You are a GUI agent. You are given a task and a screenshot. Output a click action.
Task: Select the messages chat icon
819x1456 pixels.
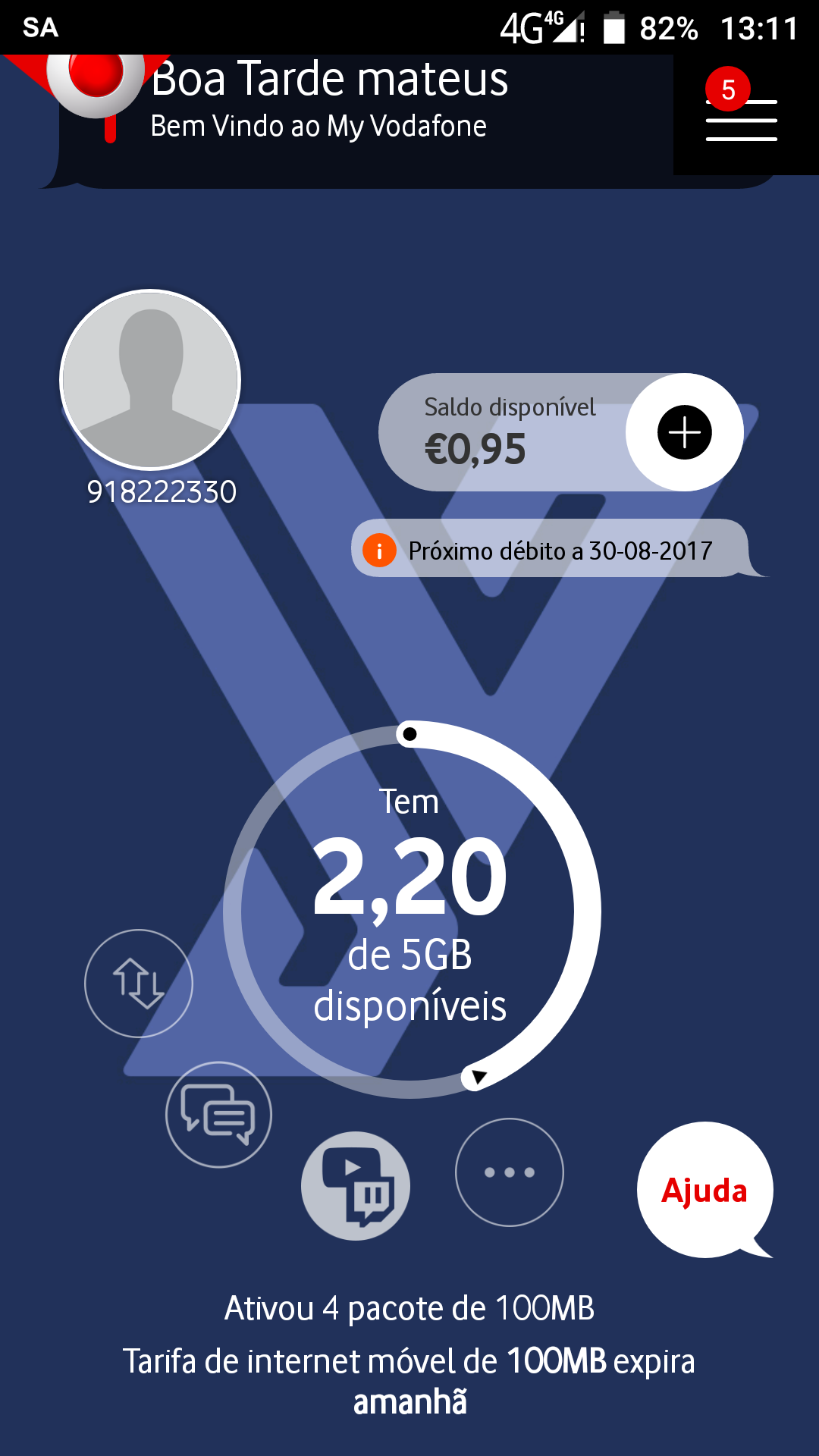click(x=218, y=1115)
